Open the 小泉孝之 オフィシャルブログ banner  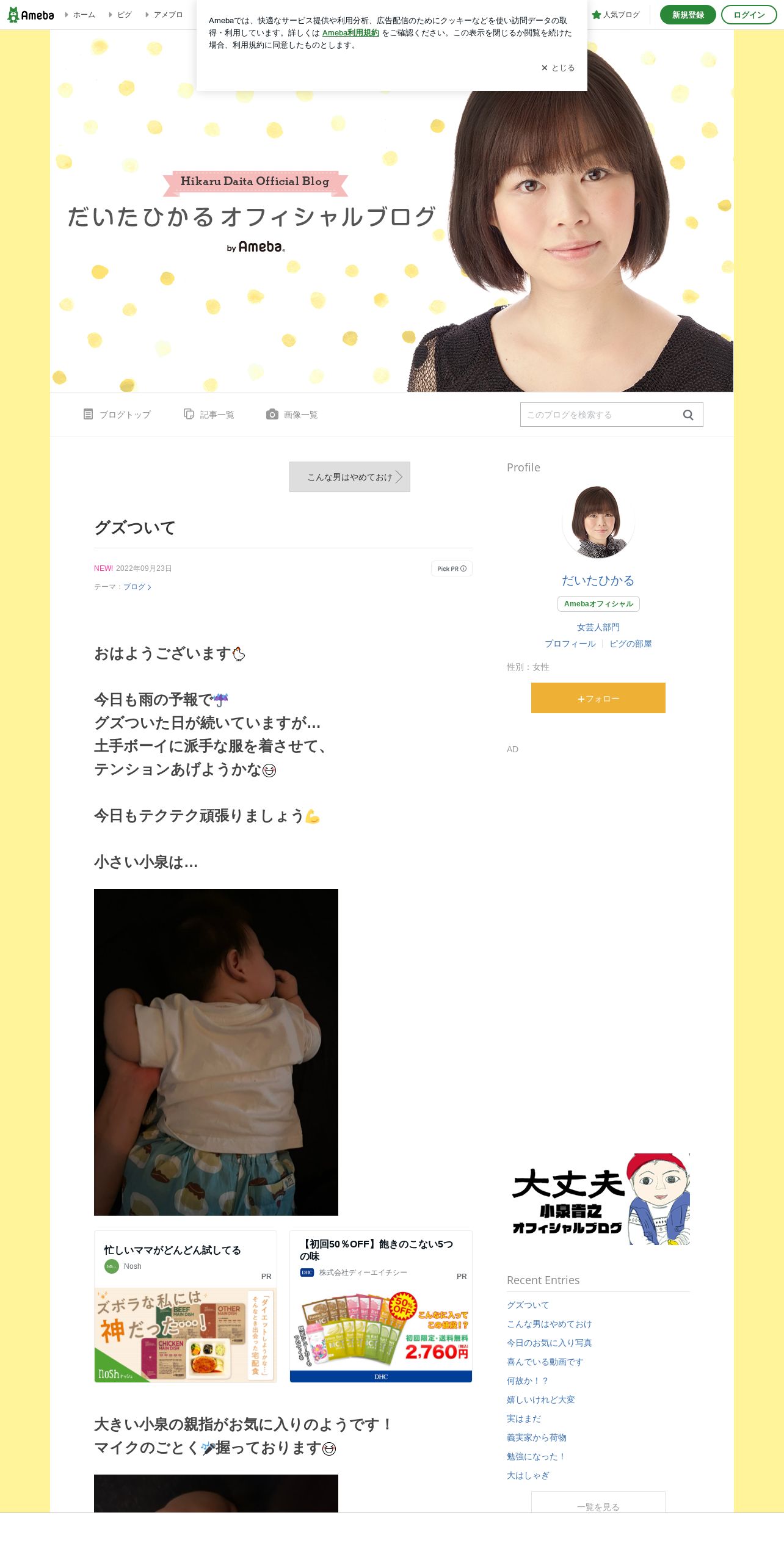(598, 1199)
